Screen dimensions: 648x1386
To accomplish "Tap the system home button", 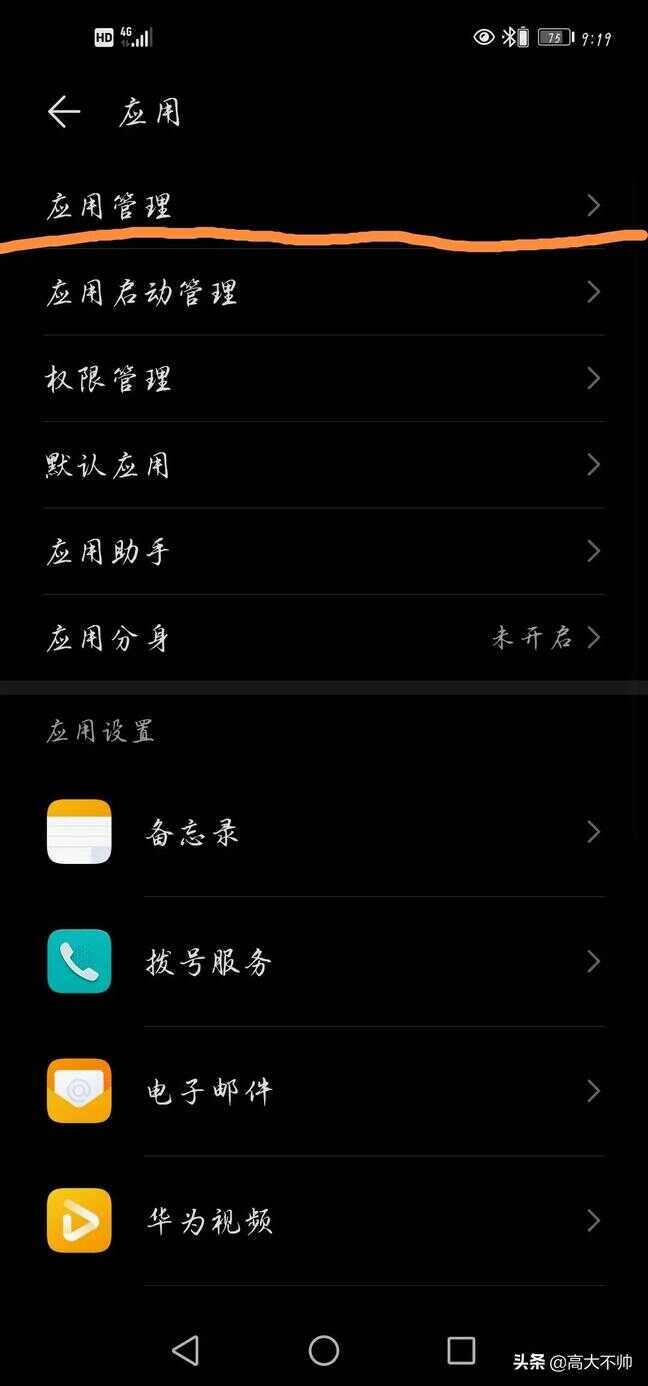I will [x=324, y=1351].
